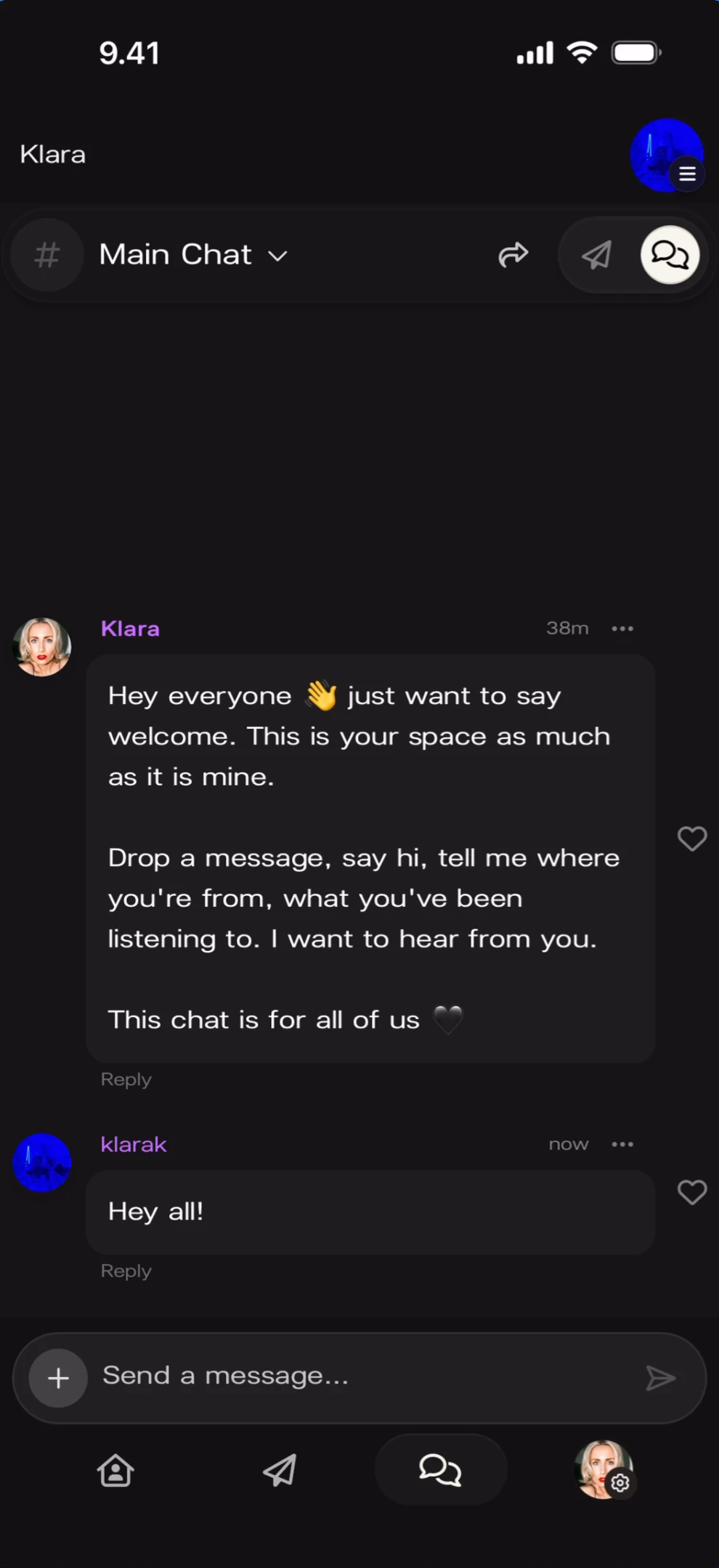Open the Home icon in the bottom navigation
Screen dimensions: 719x1568
pyautogui.click(x=115, y=1471)
